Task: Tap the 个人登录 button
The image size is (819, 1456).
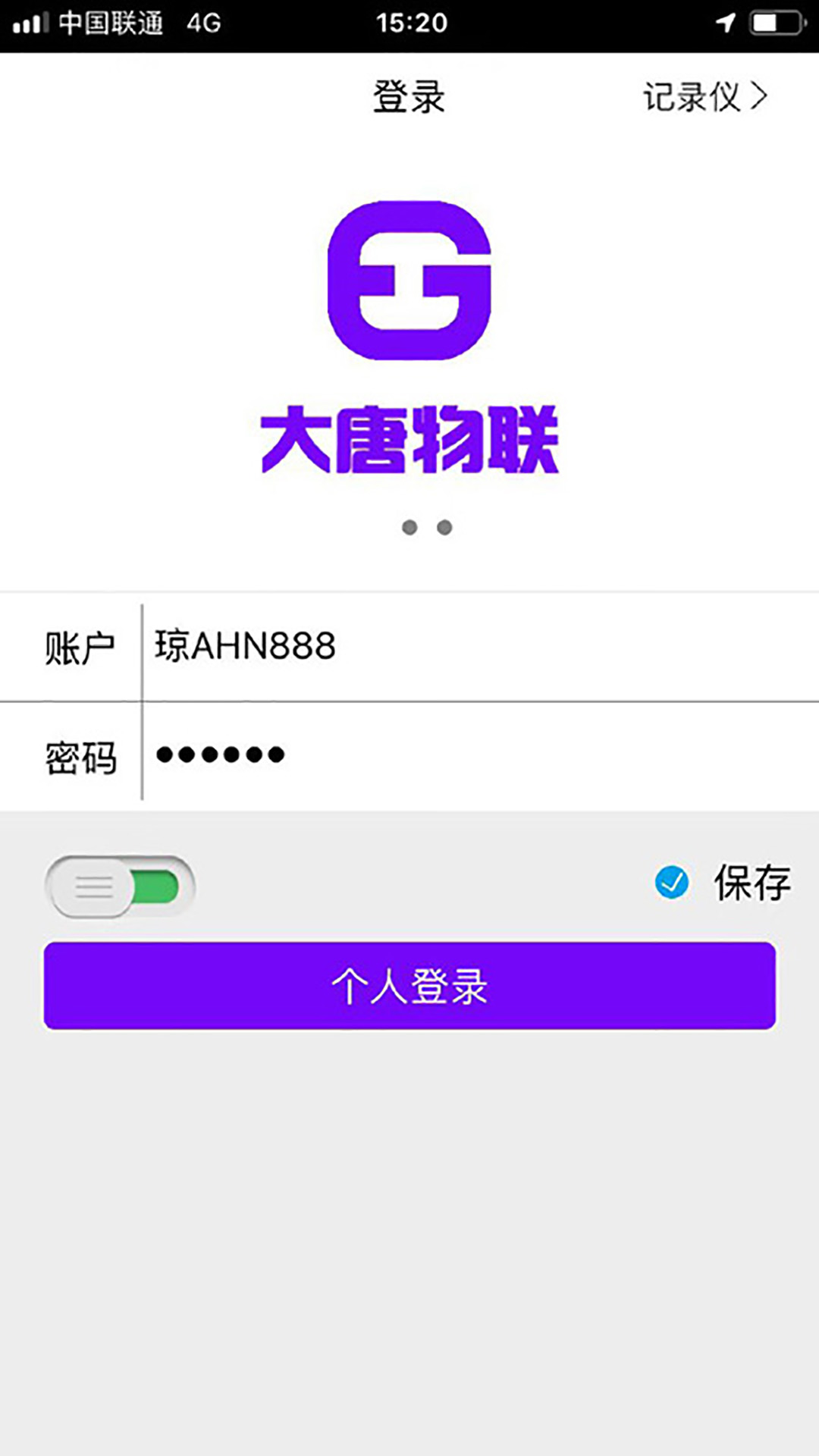Action: 409,986
